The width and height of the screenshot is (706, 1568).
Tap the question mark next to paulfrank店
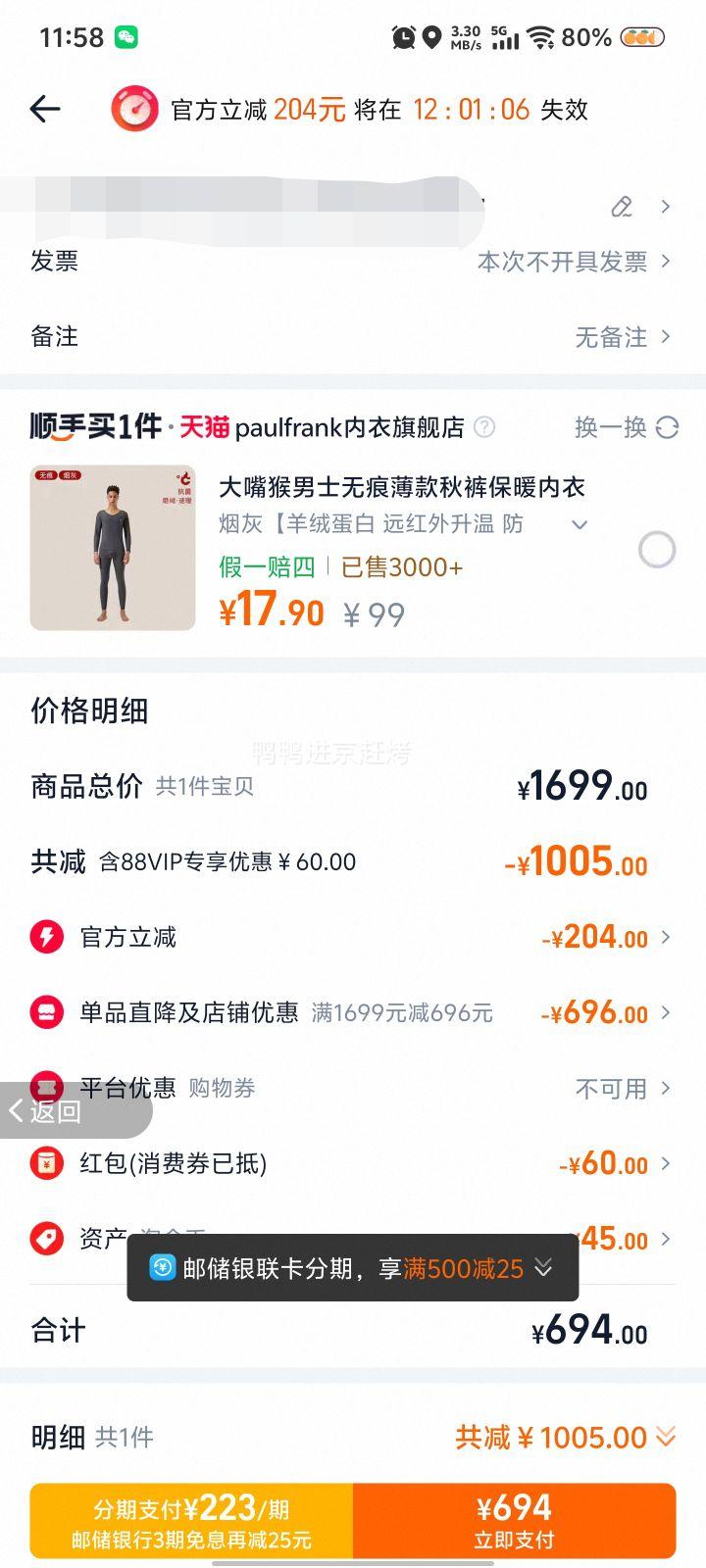coord(483,428)
